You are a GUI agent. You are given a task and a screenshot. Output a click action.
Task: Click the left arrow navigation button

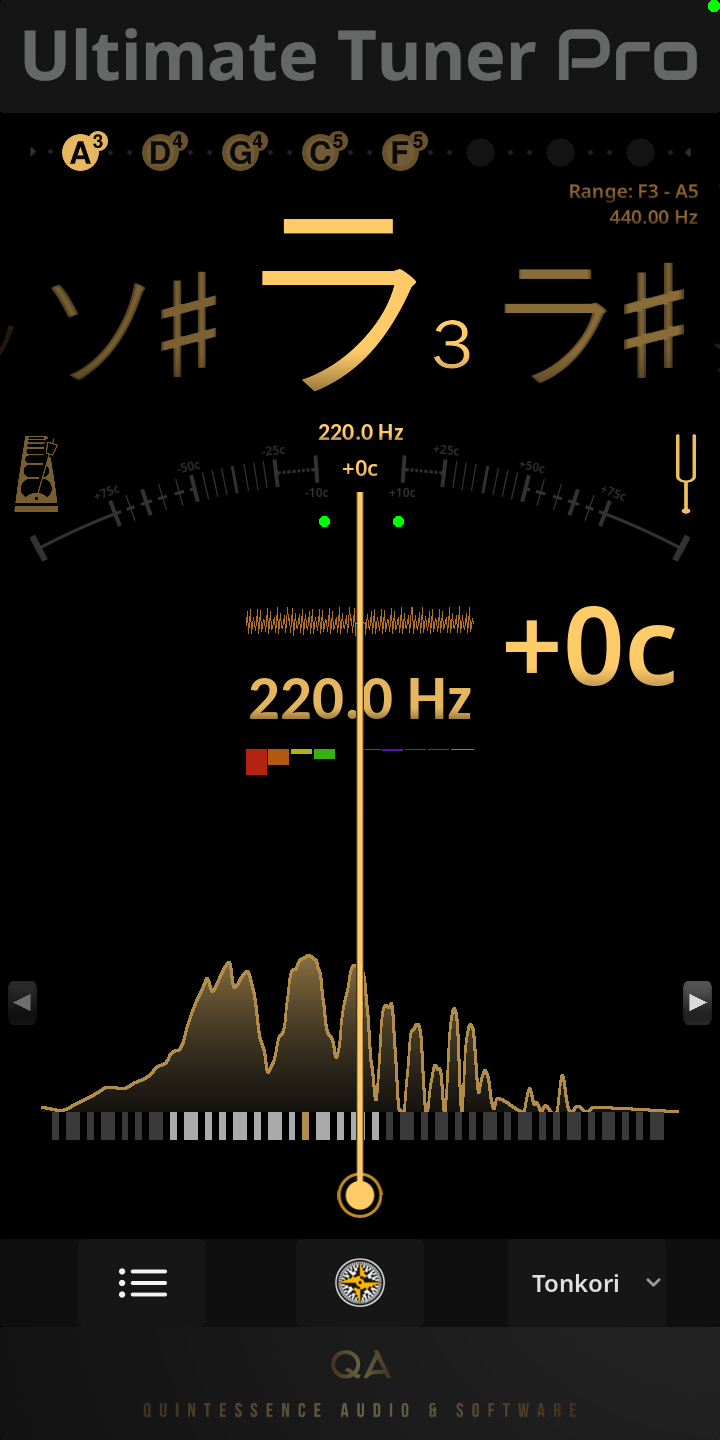(22, 1002)
